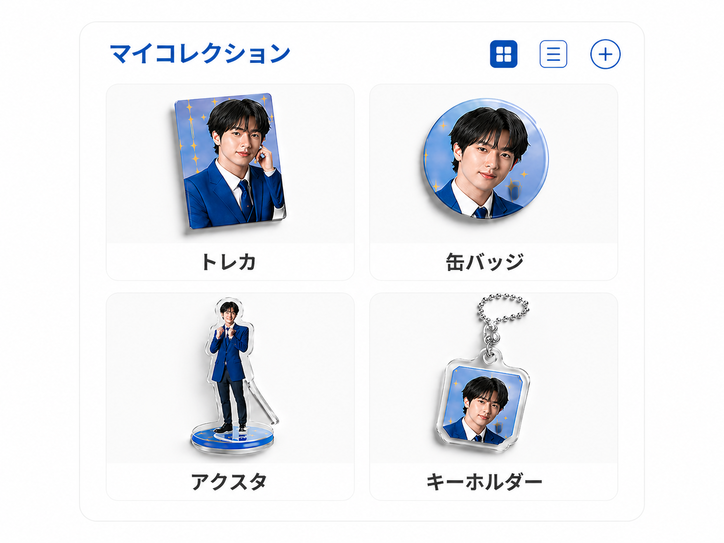Switch to grid view

click(x=504, y=54)
